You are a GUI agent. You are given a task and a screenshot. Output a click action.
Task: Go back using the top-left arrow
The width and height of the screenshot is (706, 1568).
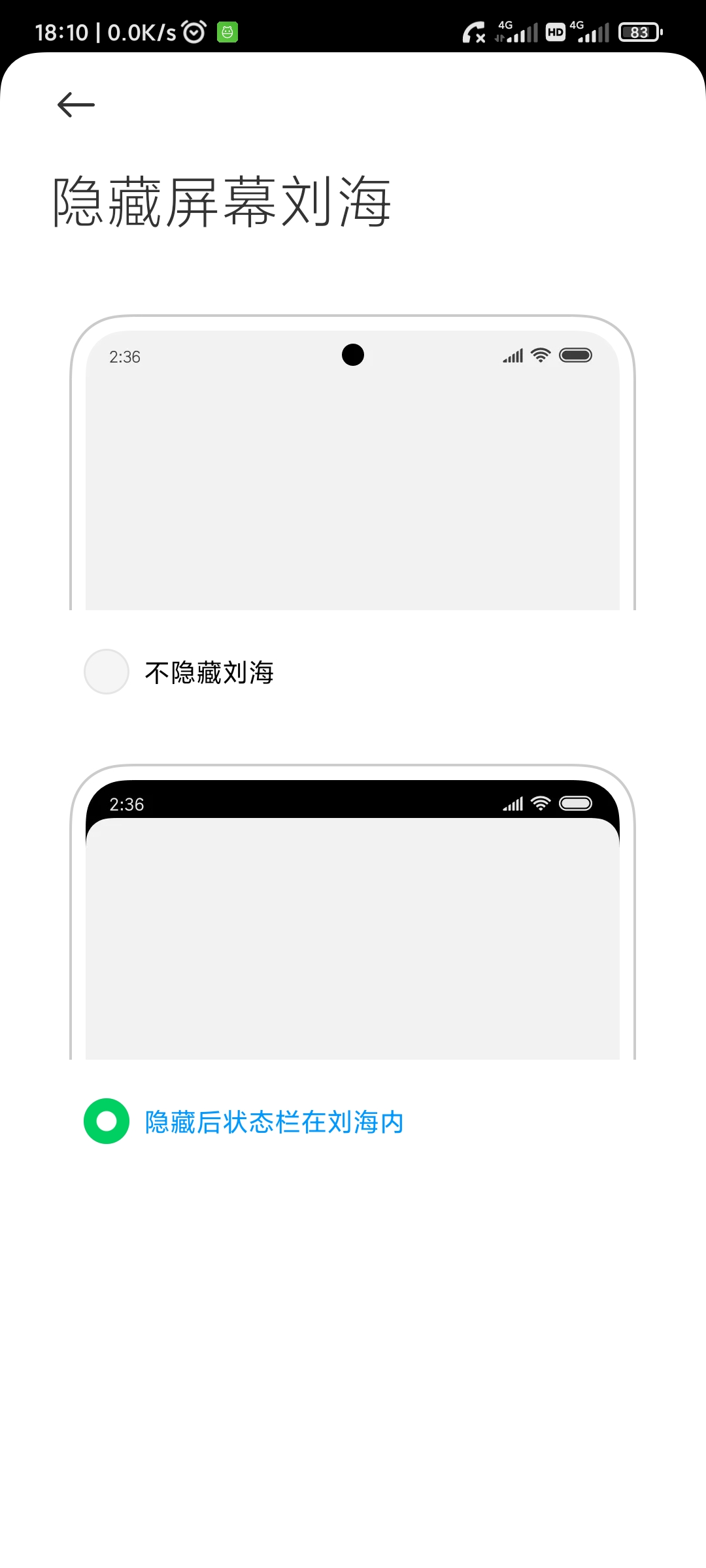click(76, 105)
